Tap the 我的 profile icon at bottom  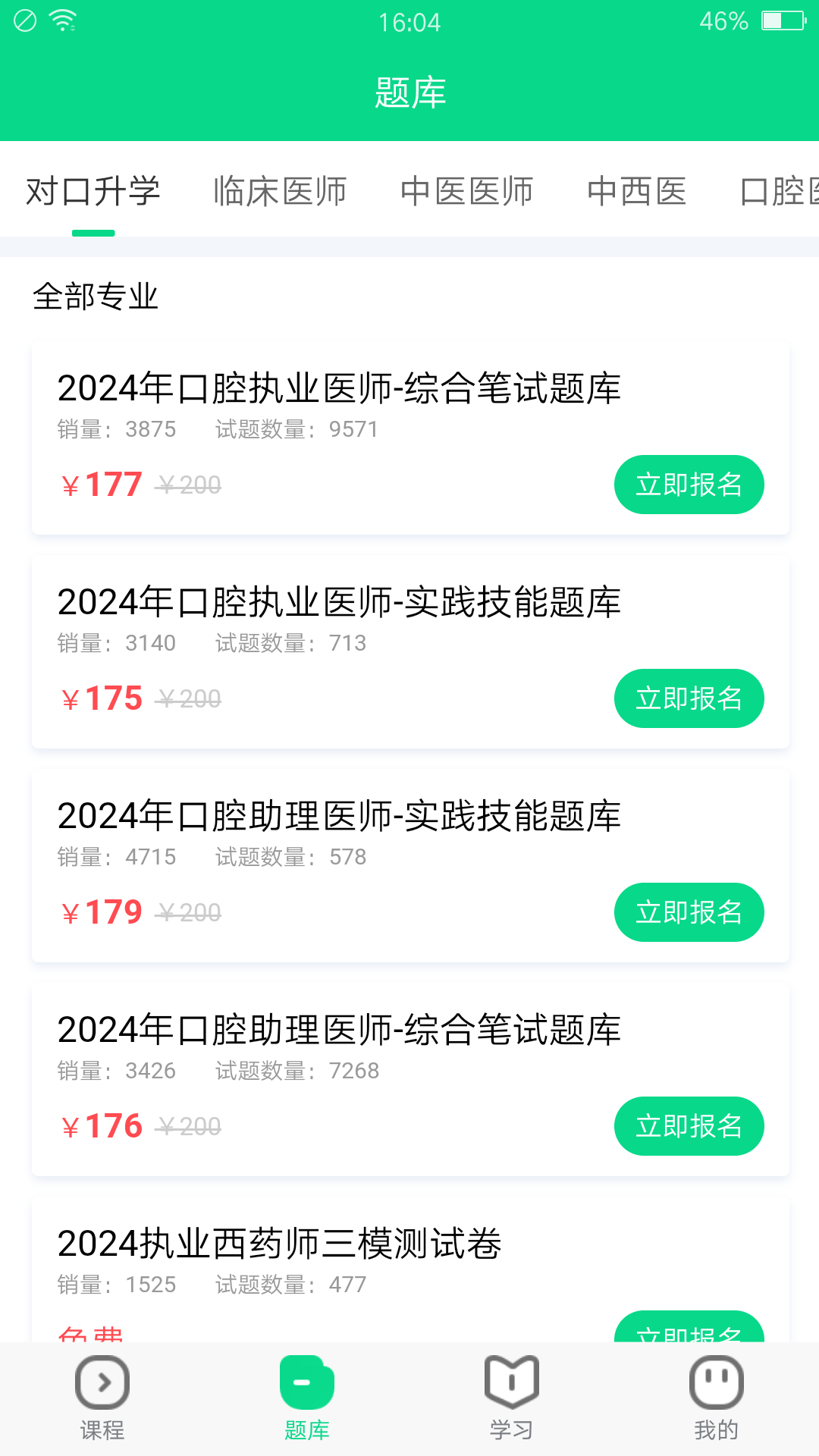716,1388
